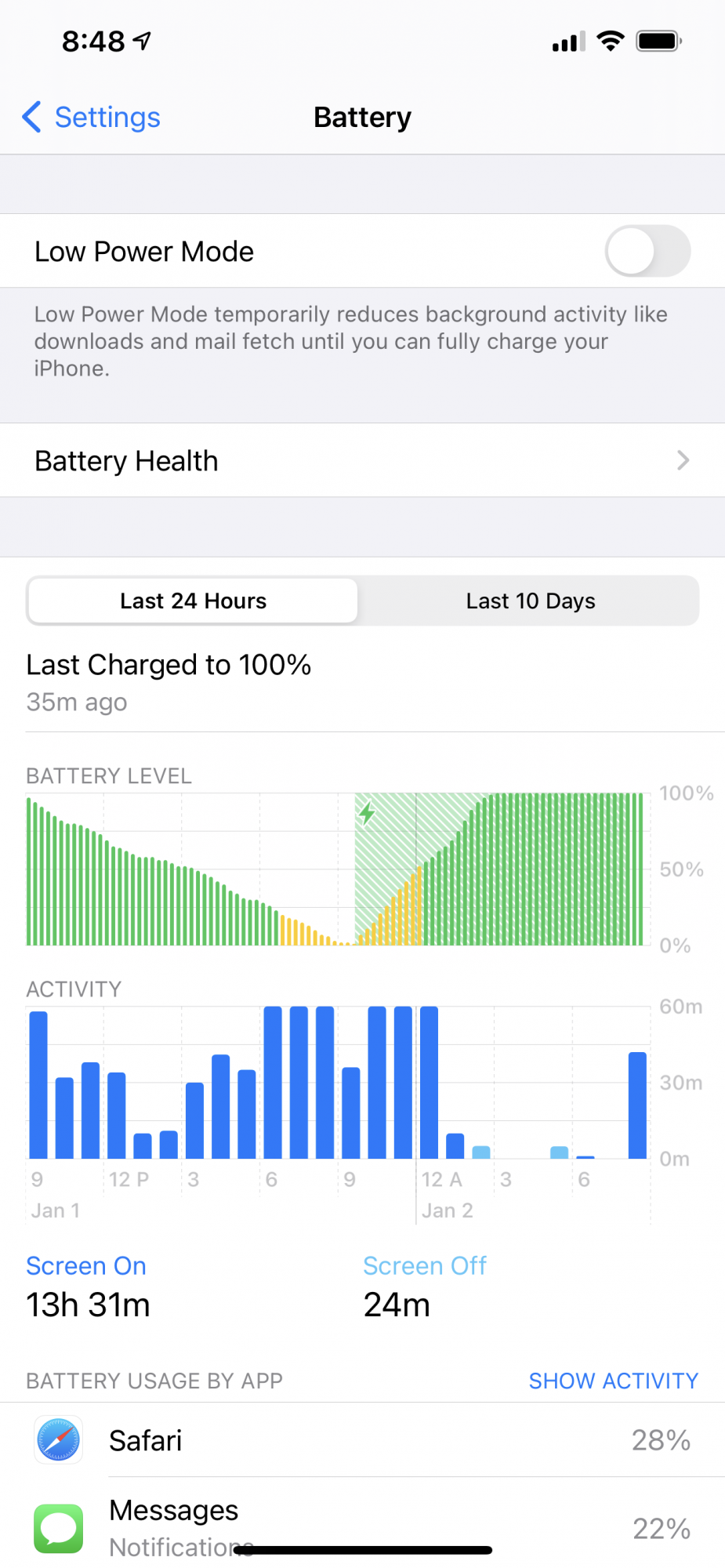Enable Low Power Mode switch
Screen dimensions: 725x1568
(647, 252)
